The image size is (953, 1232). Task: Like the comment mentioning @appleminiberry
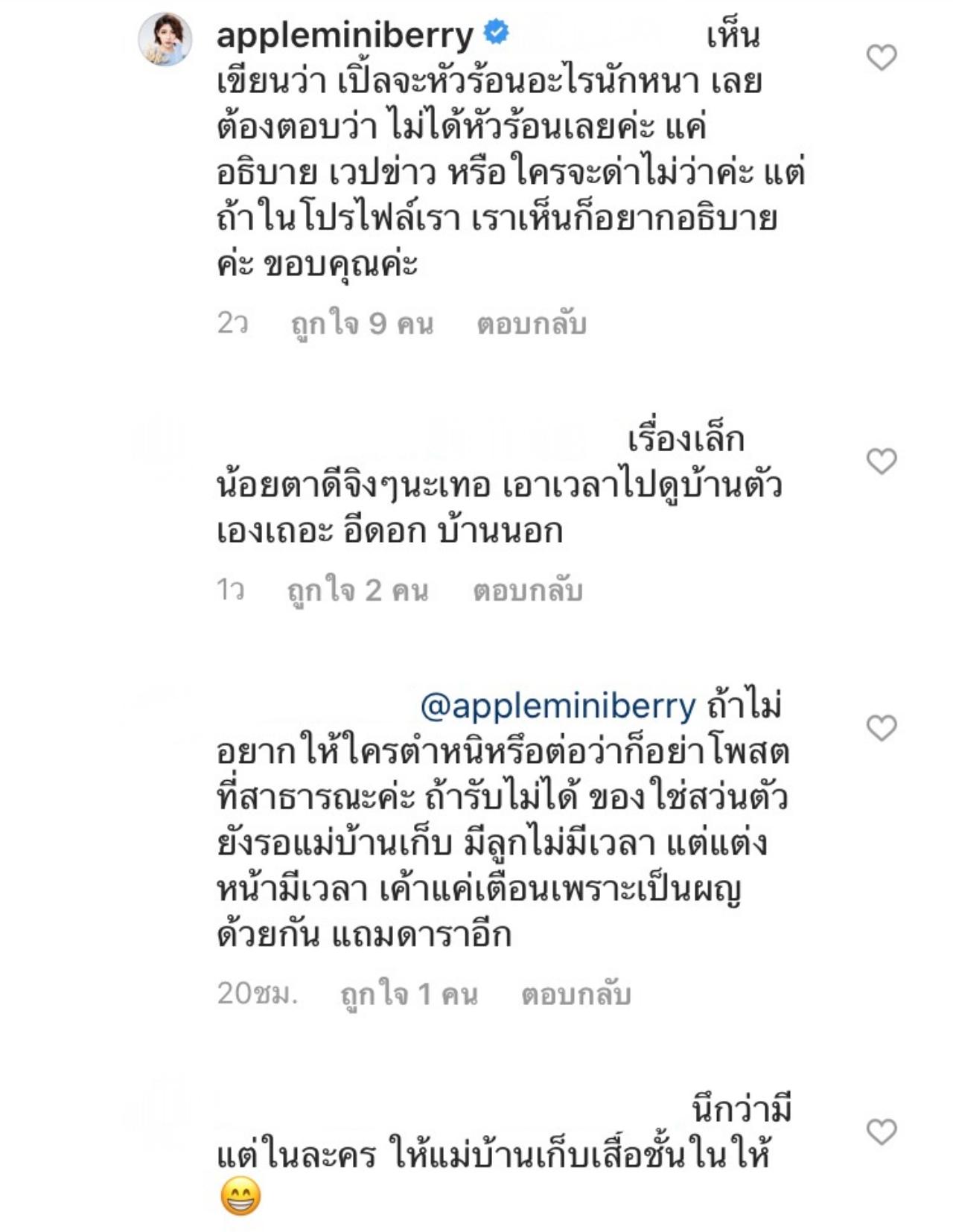[x=882, y=728]
